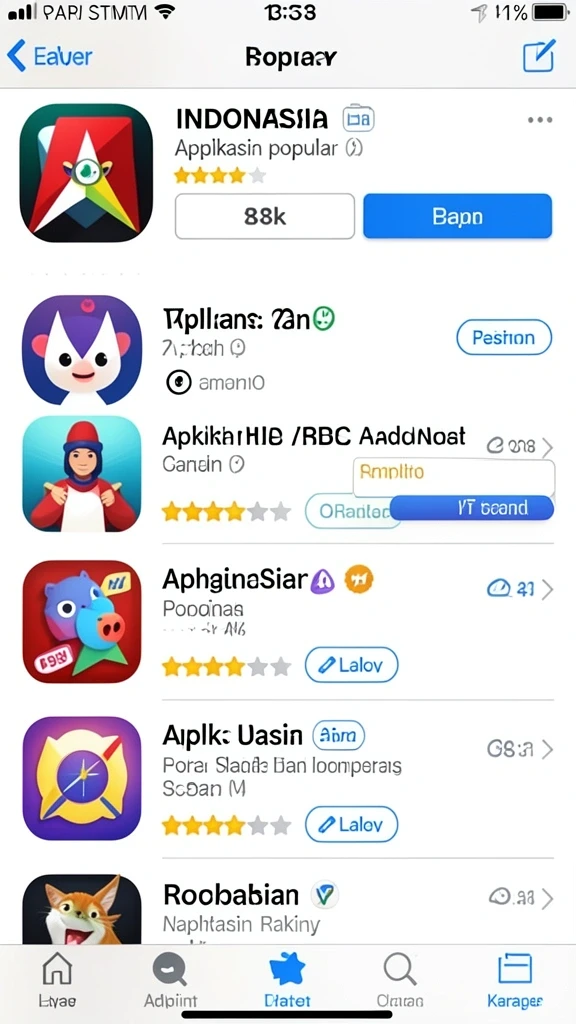Open the compose icon in the top bar
This screenshot has width=576, height=1024.
click(x=539, y=56)
